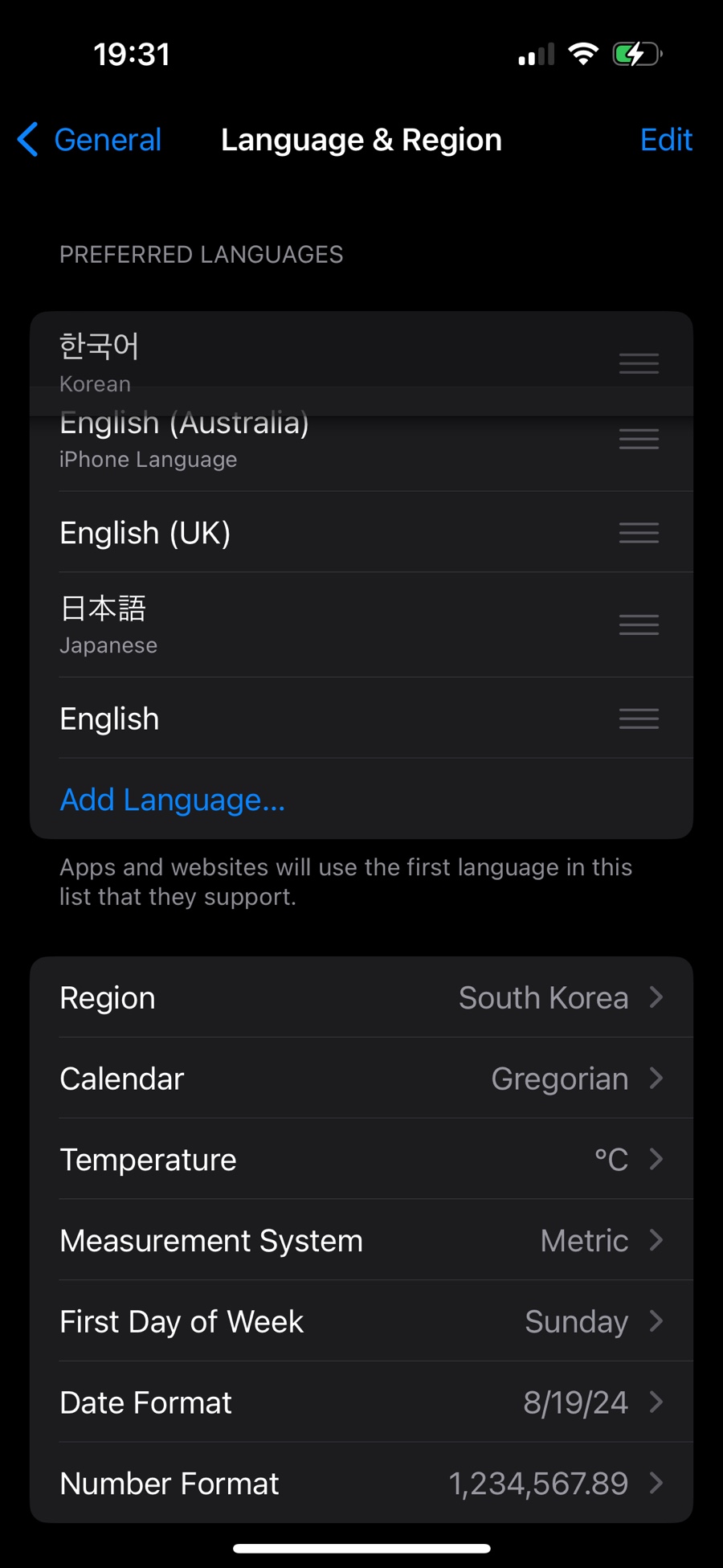Tap Edit to manage languages
This screenshot has width=723, height=1568.
665,140
